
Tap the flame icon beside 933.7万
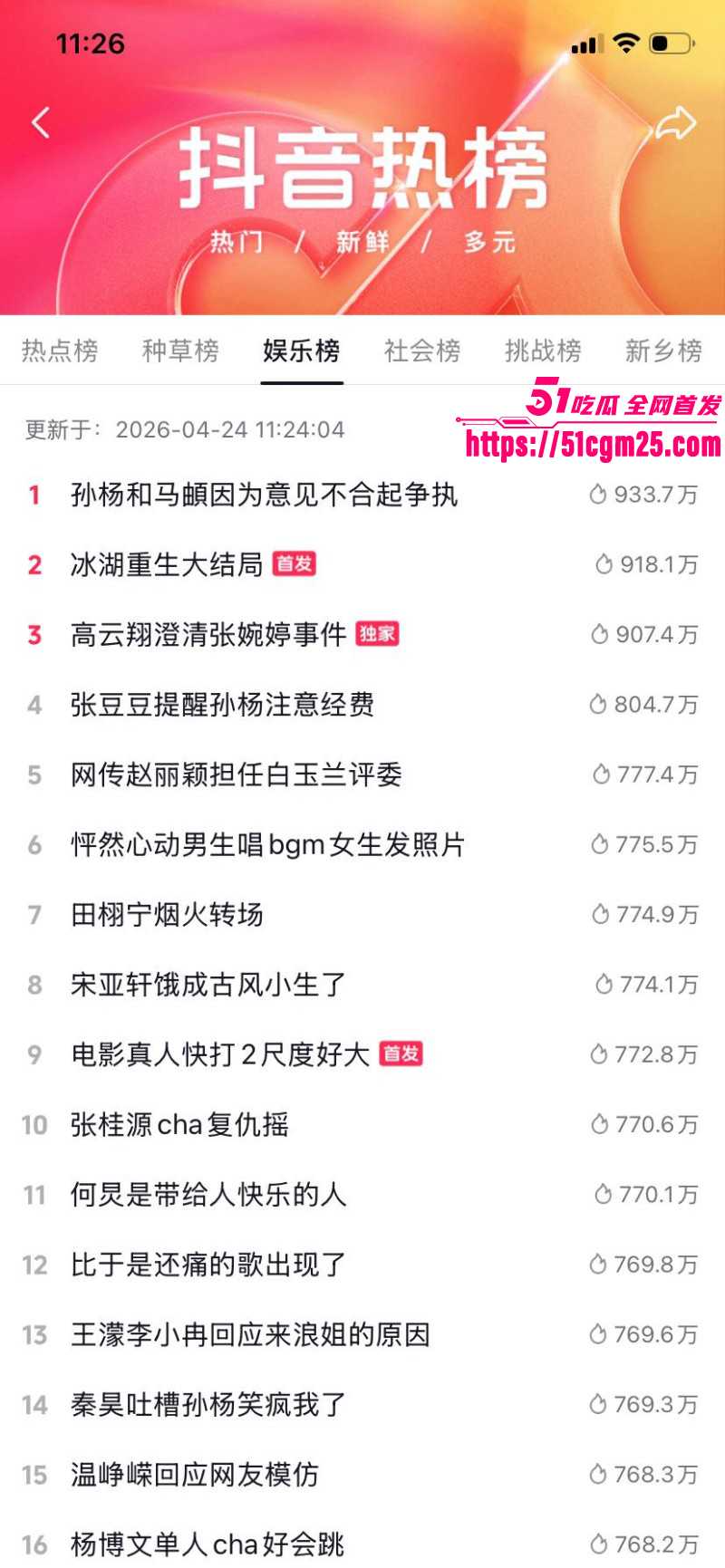599,493
